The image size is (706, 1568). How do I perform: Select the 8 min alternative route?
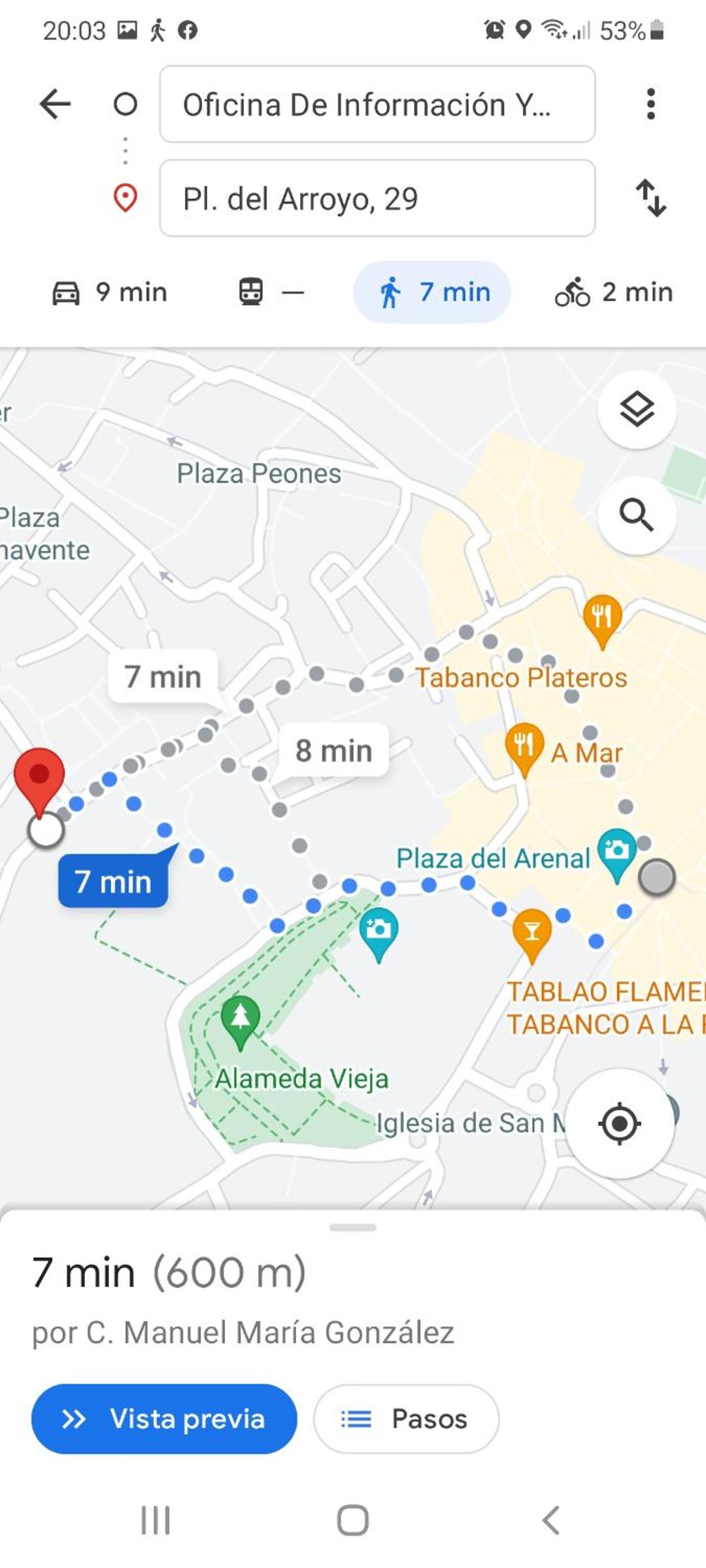point(333,751)
